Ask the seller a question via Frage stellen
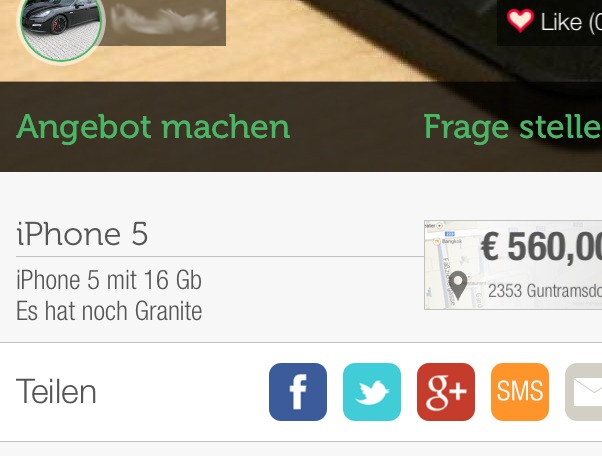The width and height of the screenshot is (602, 456). 511,127
